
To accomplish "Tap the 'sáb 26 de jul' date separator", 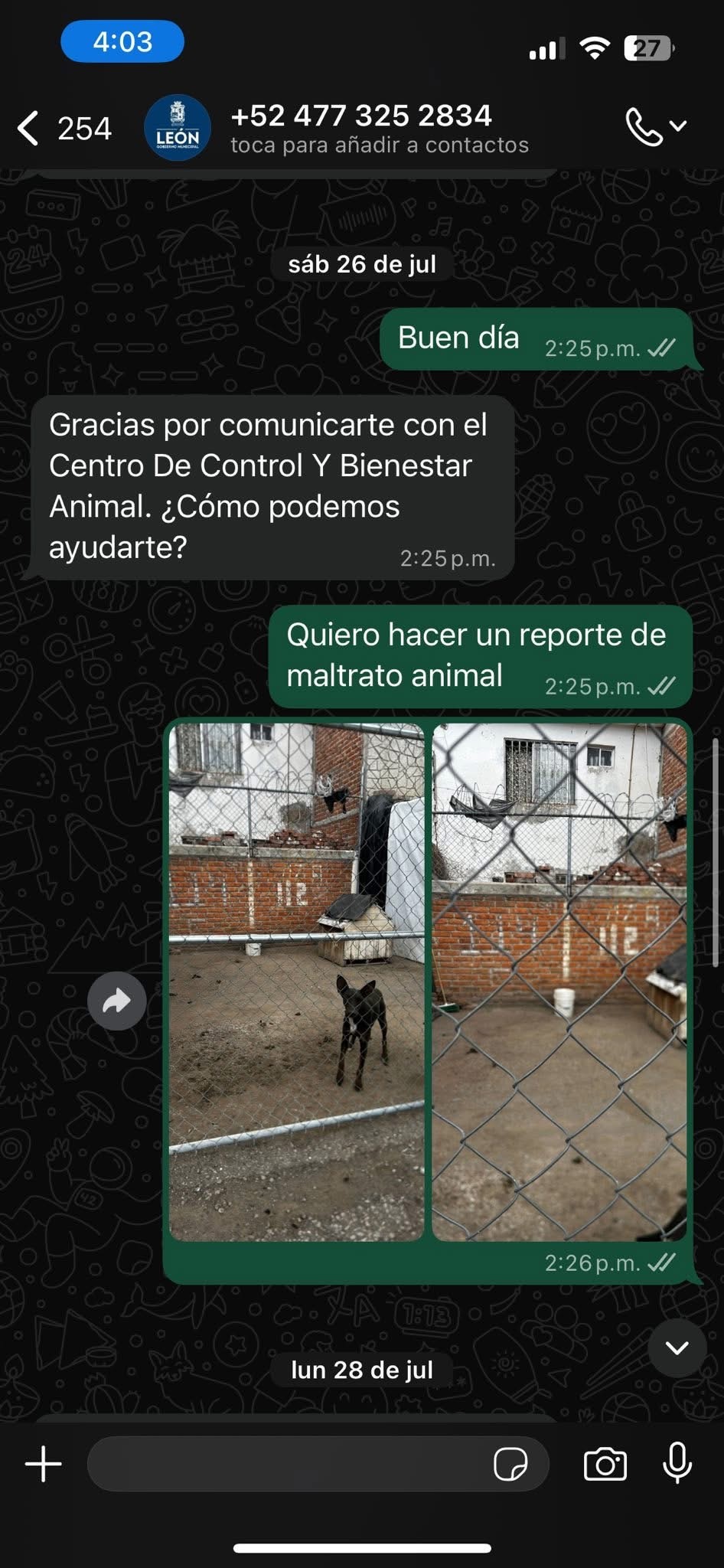I will (361, 263).
